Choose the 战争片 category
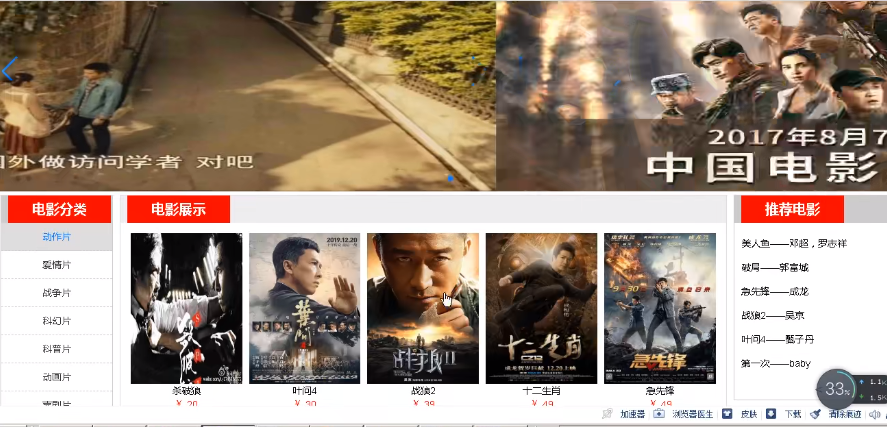The height and width of the screenshot is (427, 887). tap(56, 294)
